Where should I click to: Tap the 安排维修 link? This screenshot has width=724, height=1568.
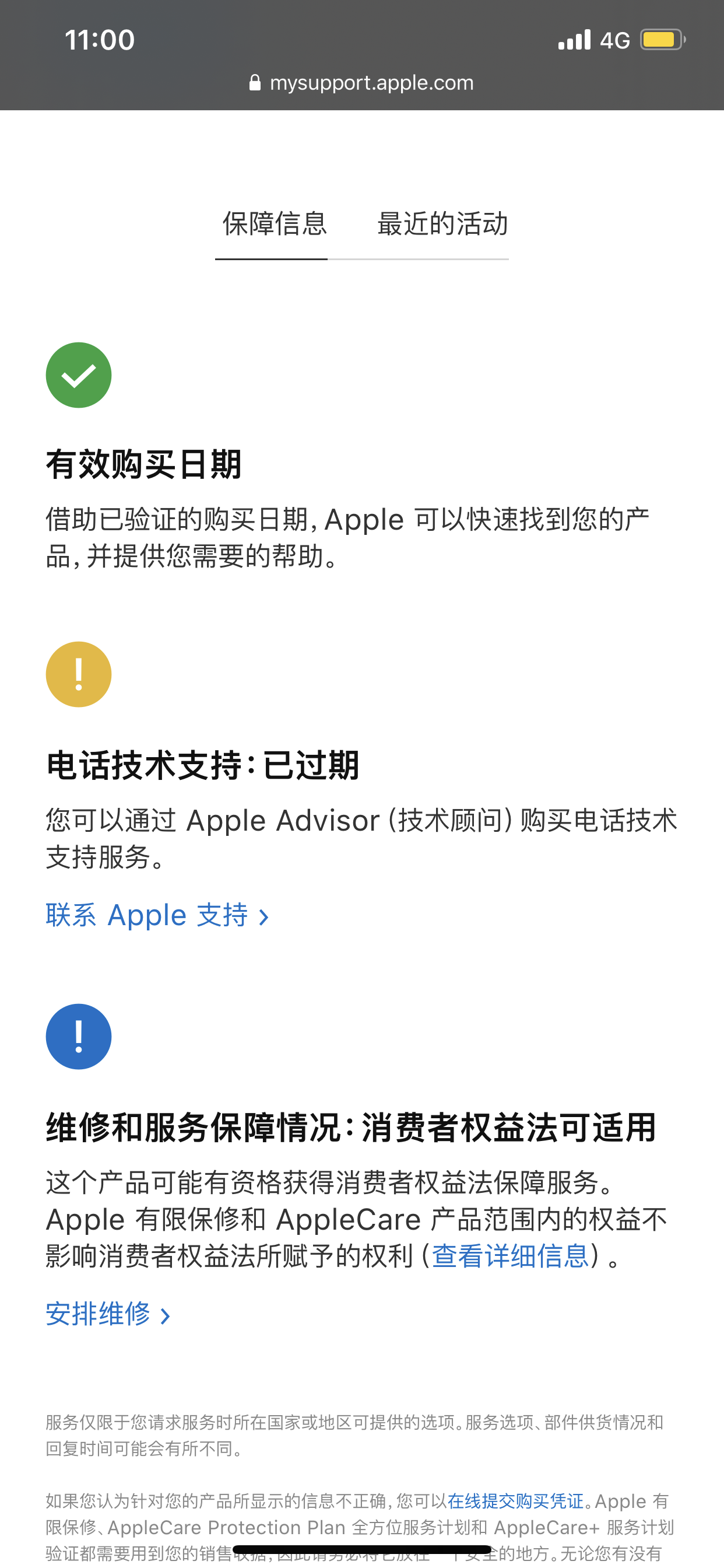tap(108, 1314)
